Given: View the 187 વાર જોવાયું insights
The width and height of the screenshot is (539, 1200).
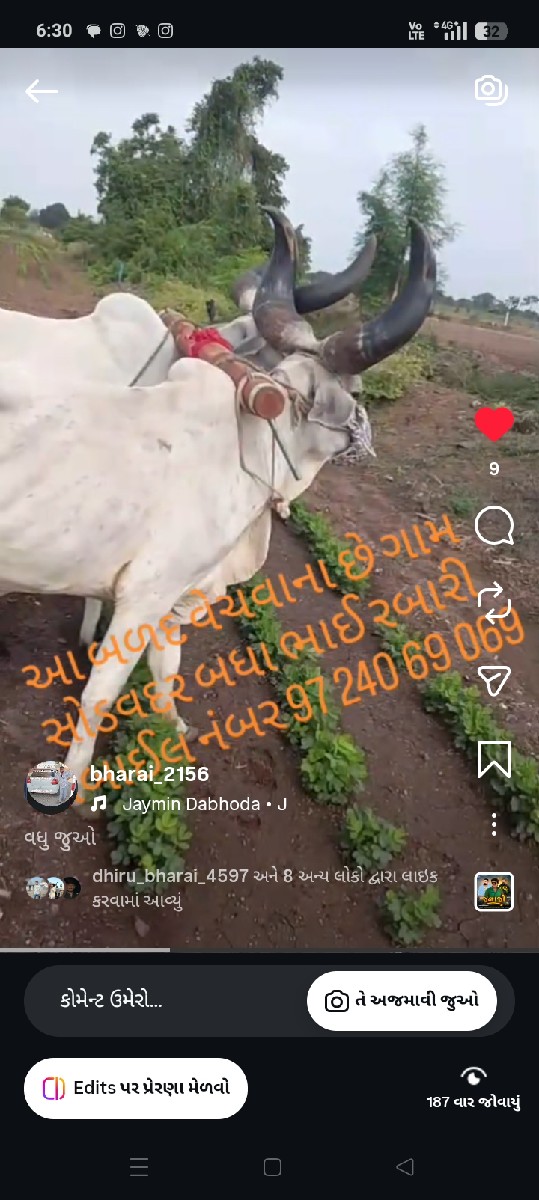Looking at the screenshot, I should (x=473, y=1088).
